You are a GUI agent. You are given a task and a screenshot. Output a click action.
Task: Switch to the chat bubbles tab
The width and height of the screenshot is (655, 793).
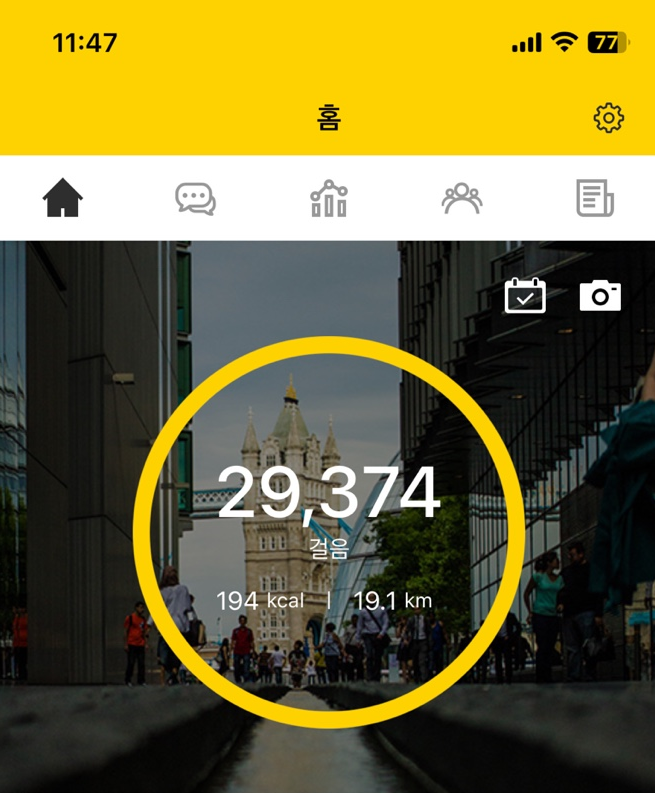tap(195, 198)
